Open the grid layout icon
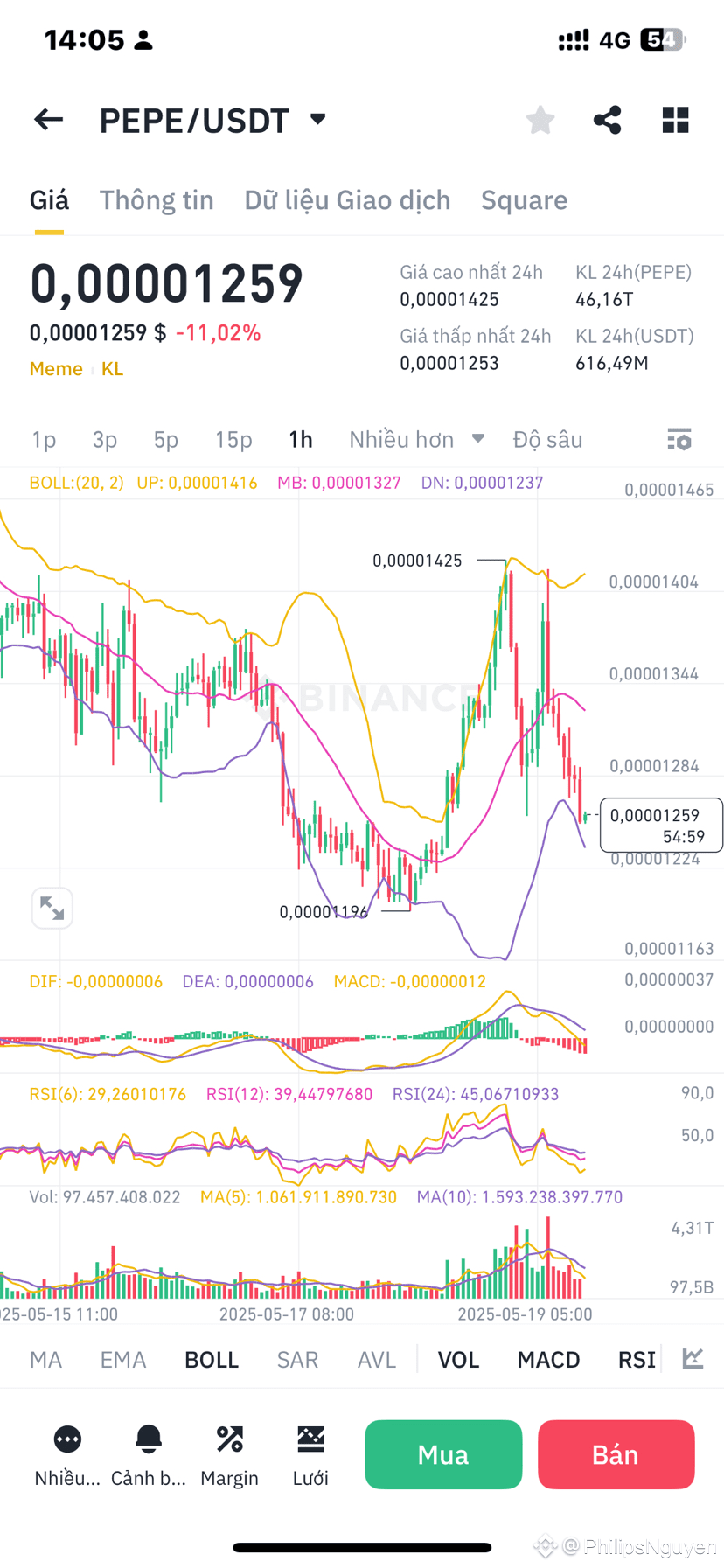Screen dimensions: 724x1568 675,120
